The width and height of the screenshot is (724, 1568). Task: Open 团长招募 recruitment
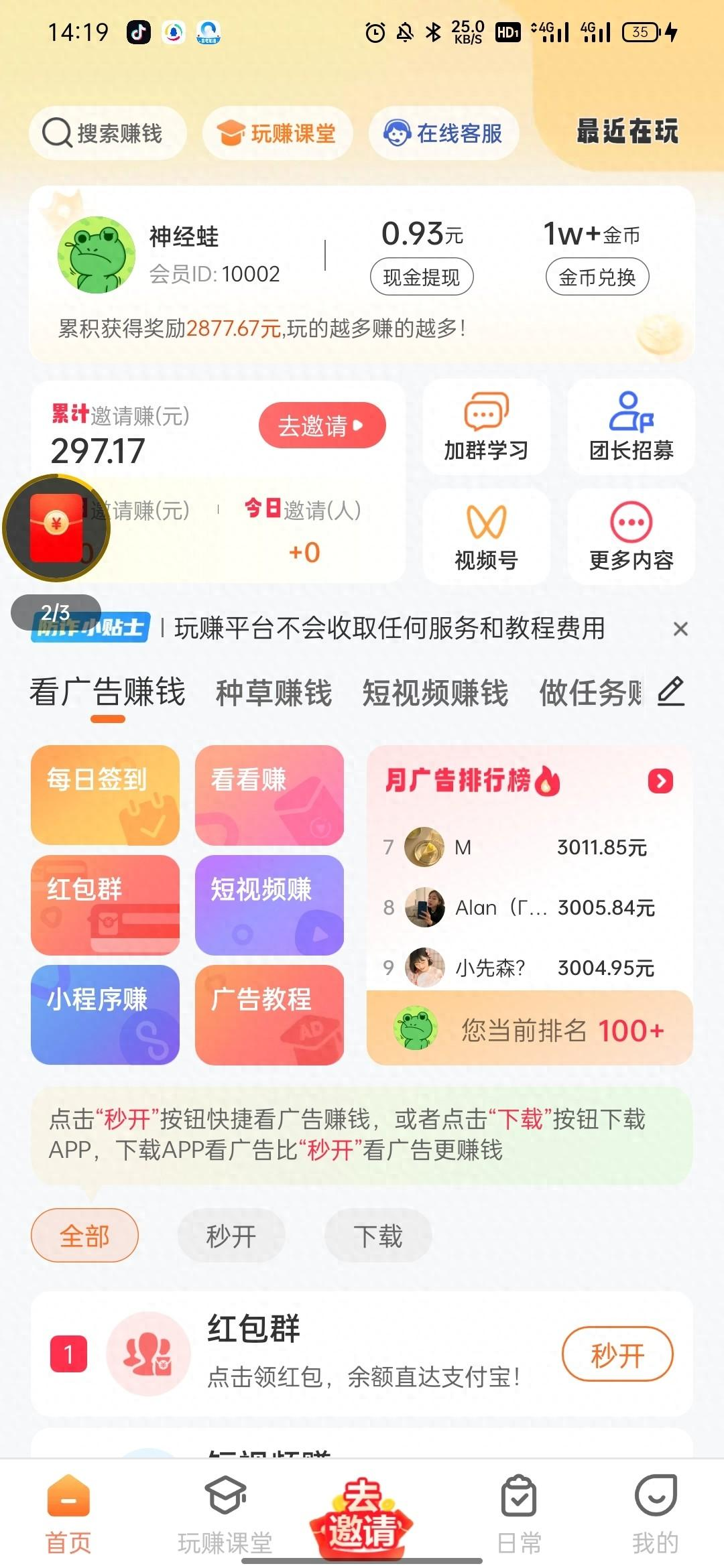(631, 427)
